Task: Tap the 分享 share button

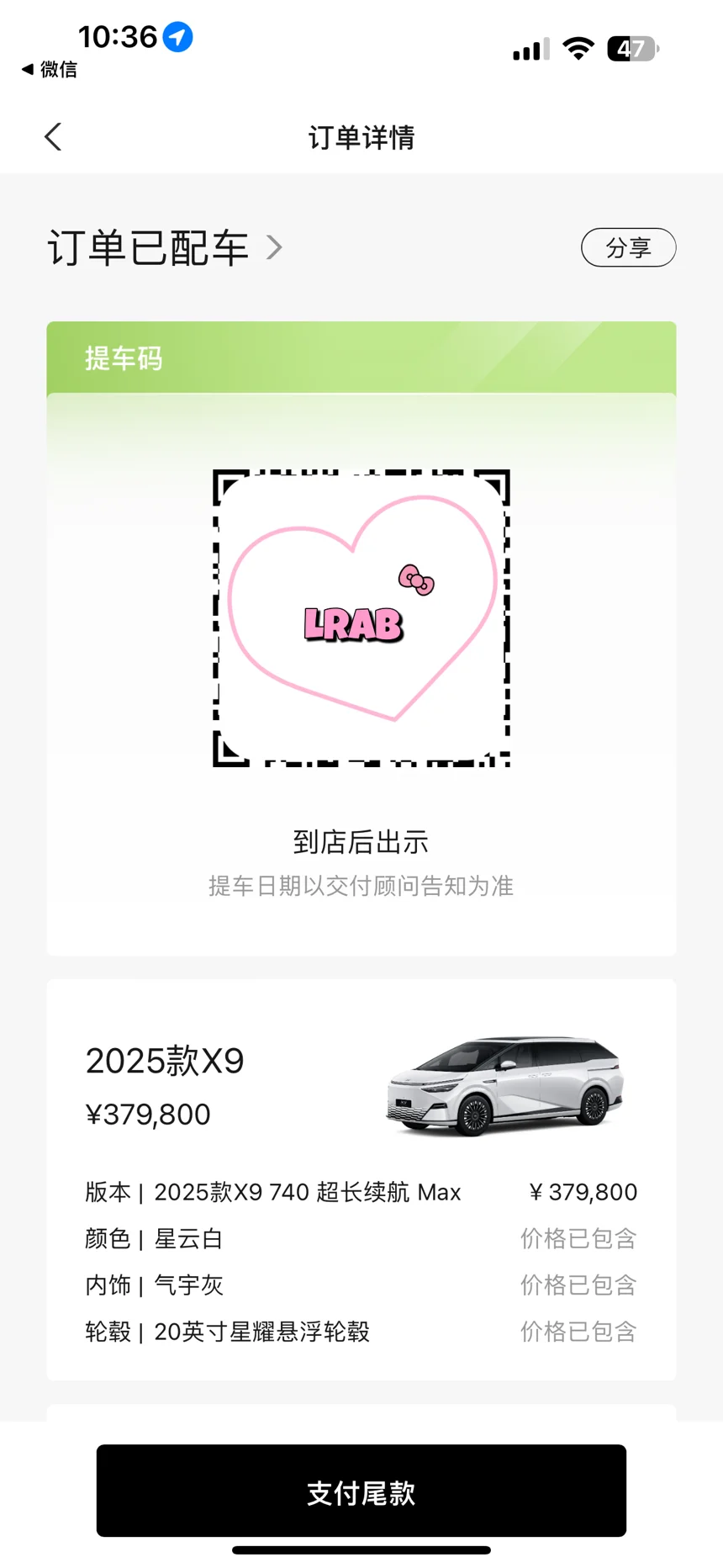Action: click(x=628, y=247)
